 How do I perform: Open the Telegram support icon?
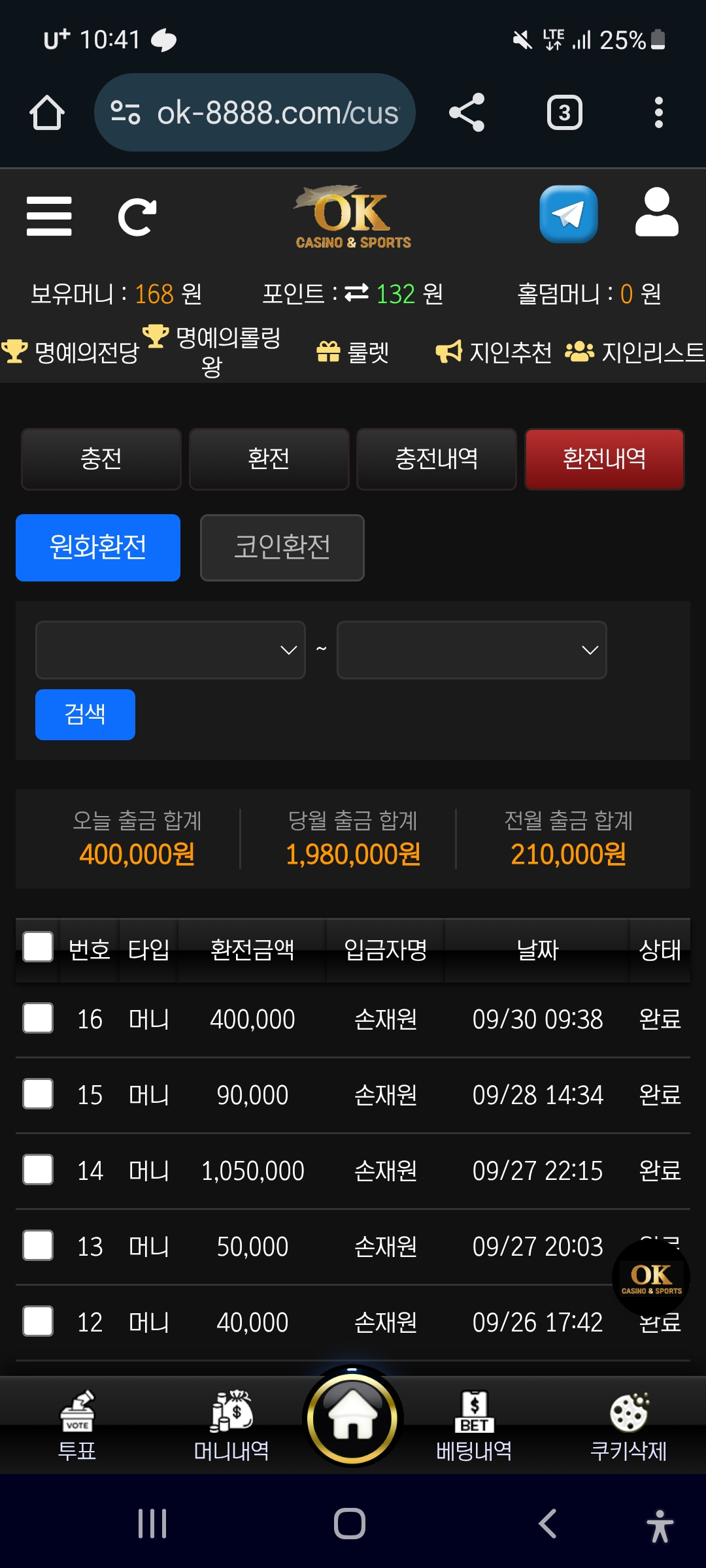point(568,214)
